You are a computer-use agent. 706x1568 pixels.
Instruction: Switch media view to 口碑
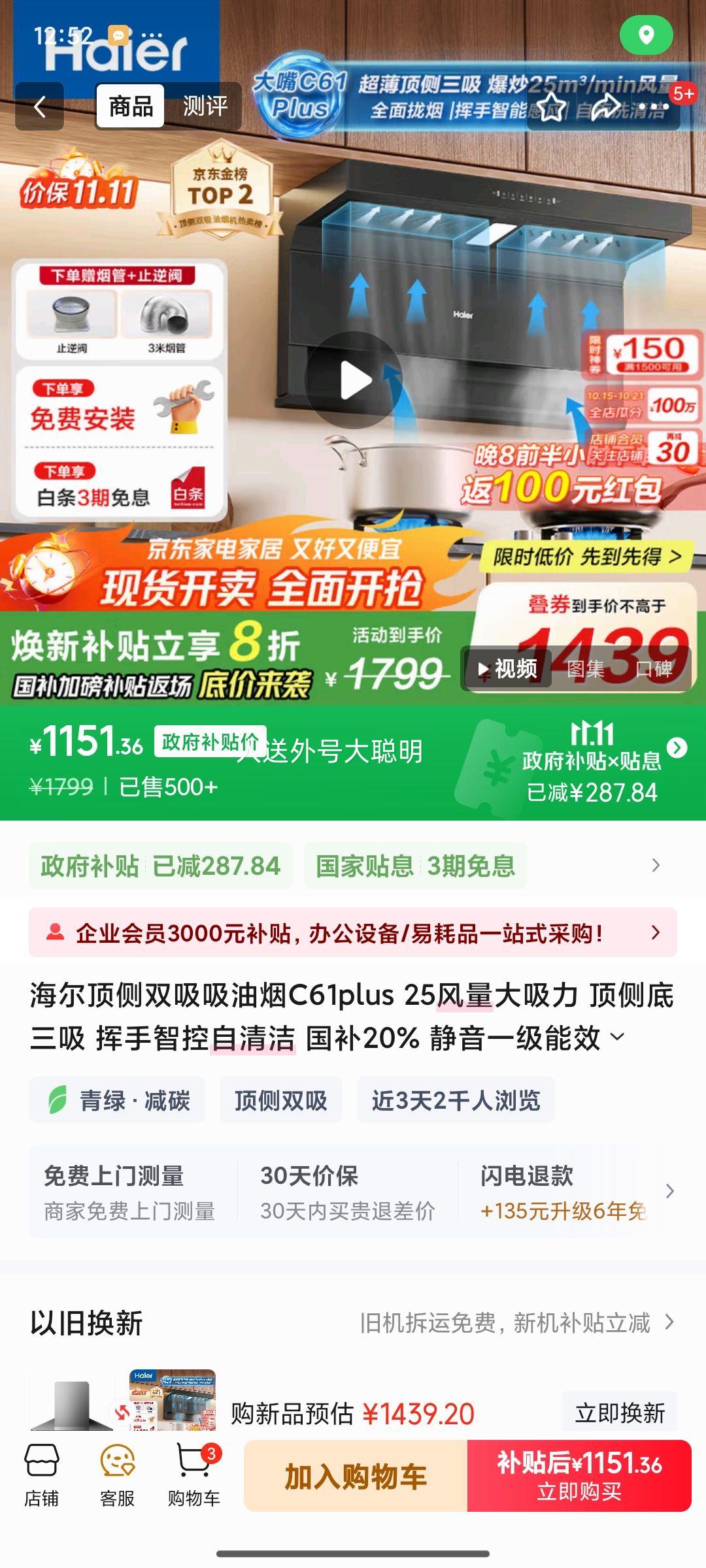pyautogui.click(x=654, y=668)
